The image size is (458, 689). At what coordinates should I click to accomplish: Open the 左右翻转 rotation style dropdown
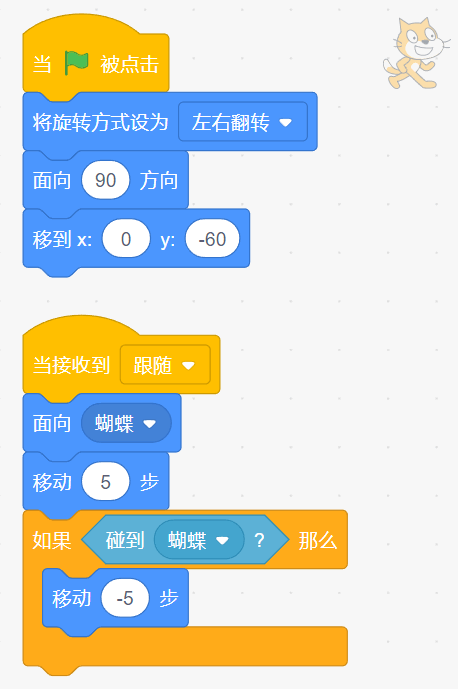(243, 122)
